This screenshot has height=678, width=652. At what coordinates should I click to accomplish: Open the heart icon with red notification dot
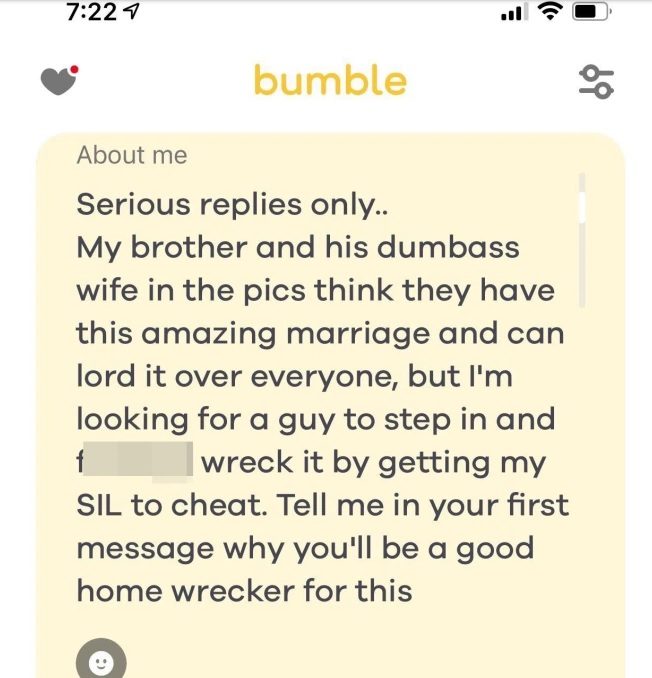click(x=59, y=81)
